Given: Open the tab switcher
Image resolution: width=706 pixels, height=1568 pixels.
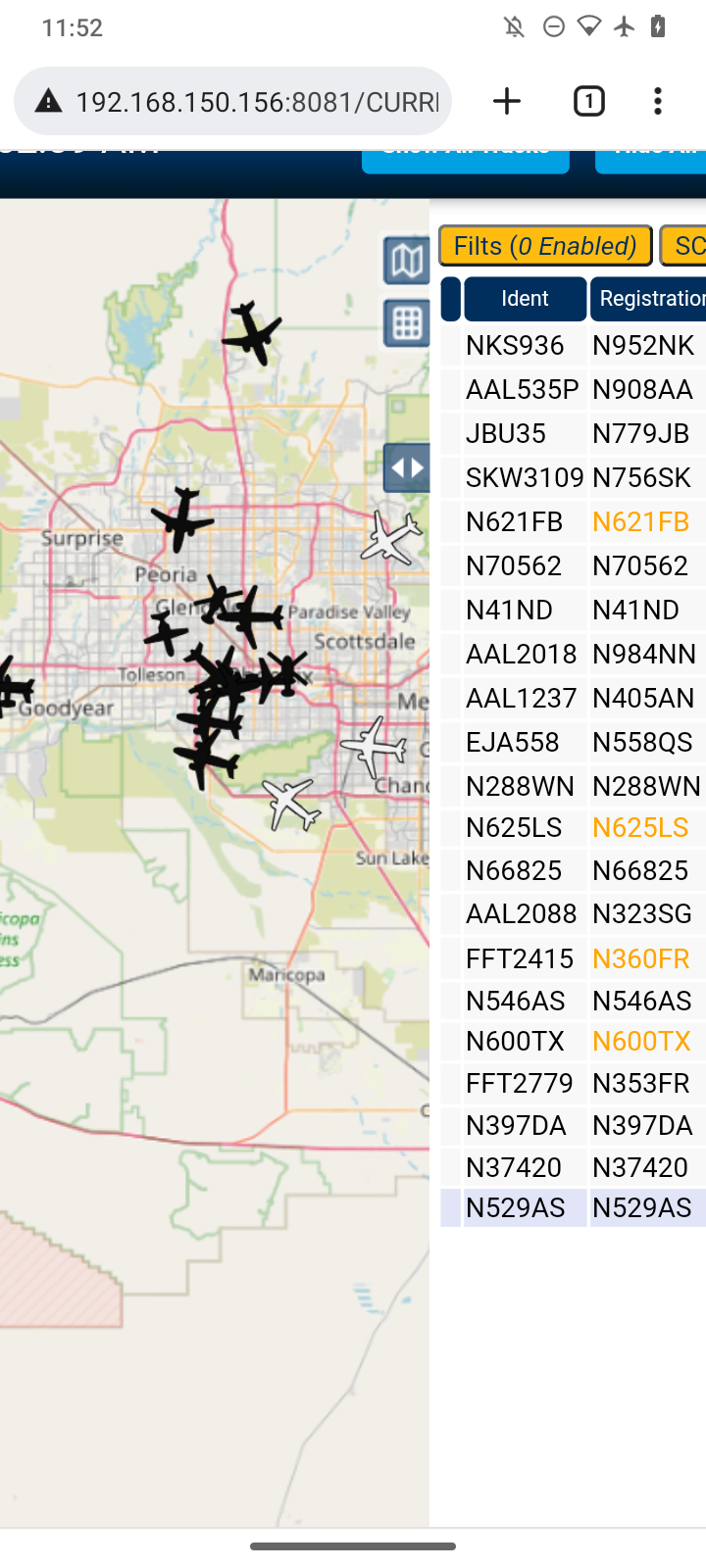Looking at the screenshot, I should click(588, 101).
